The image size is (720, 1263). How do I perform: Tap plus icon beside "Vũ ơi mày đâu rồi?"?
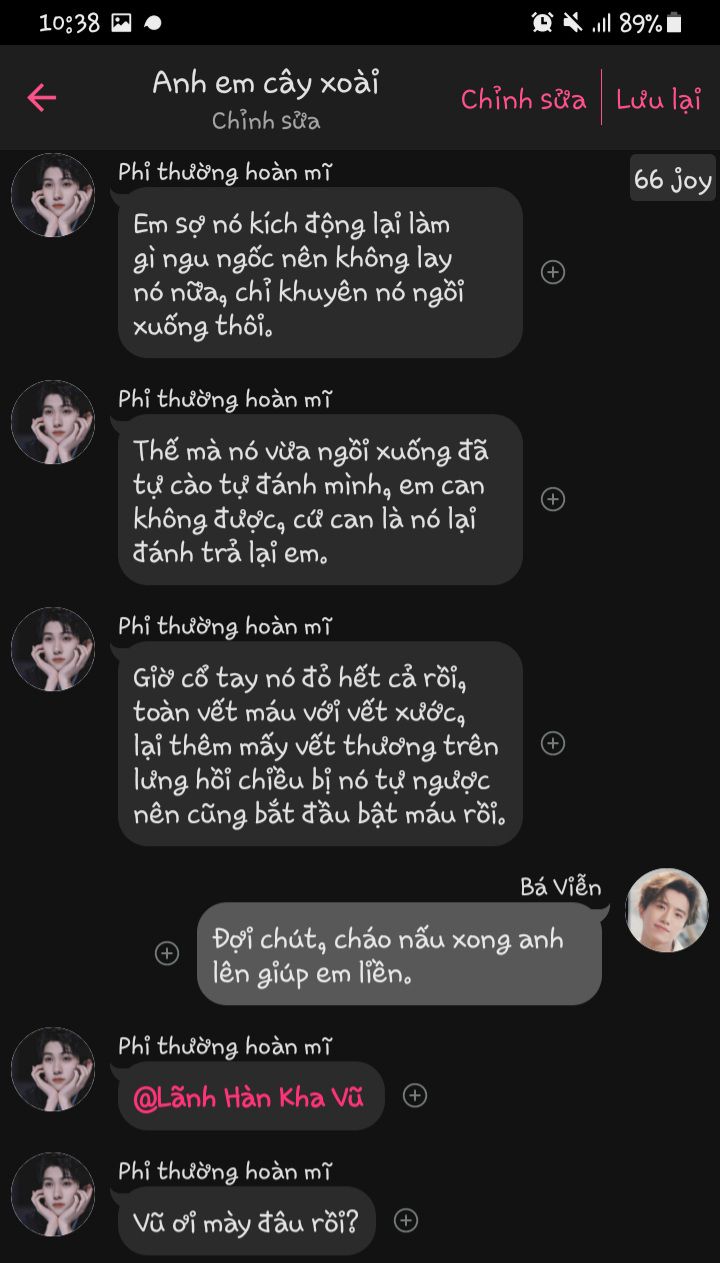coord(406,1220)
